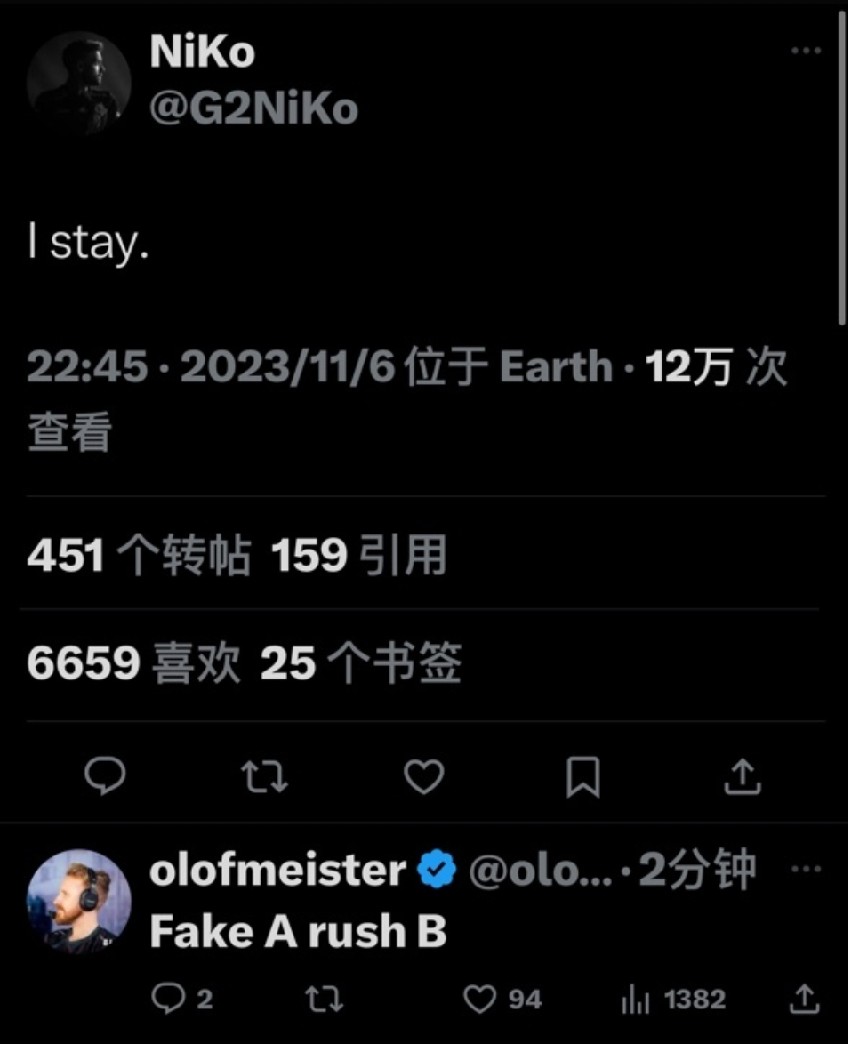The width and height of the screenshot is (848, 1044).
Task: Click the repost icon under NiKo's tweet
Action: tap(264, 776)
